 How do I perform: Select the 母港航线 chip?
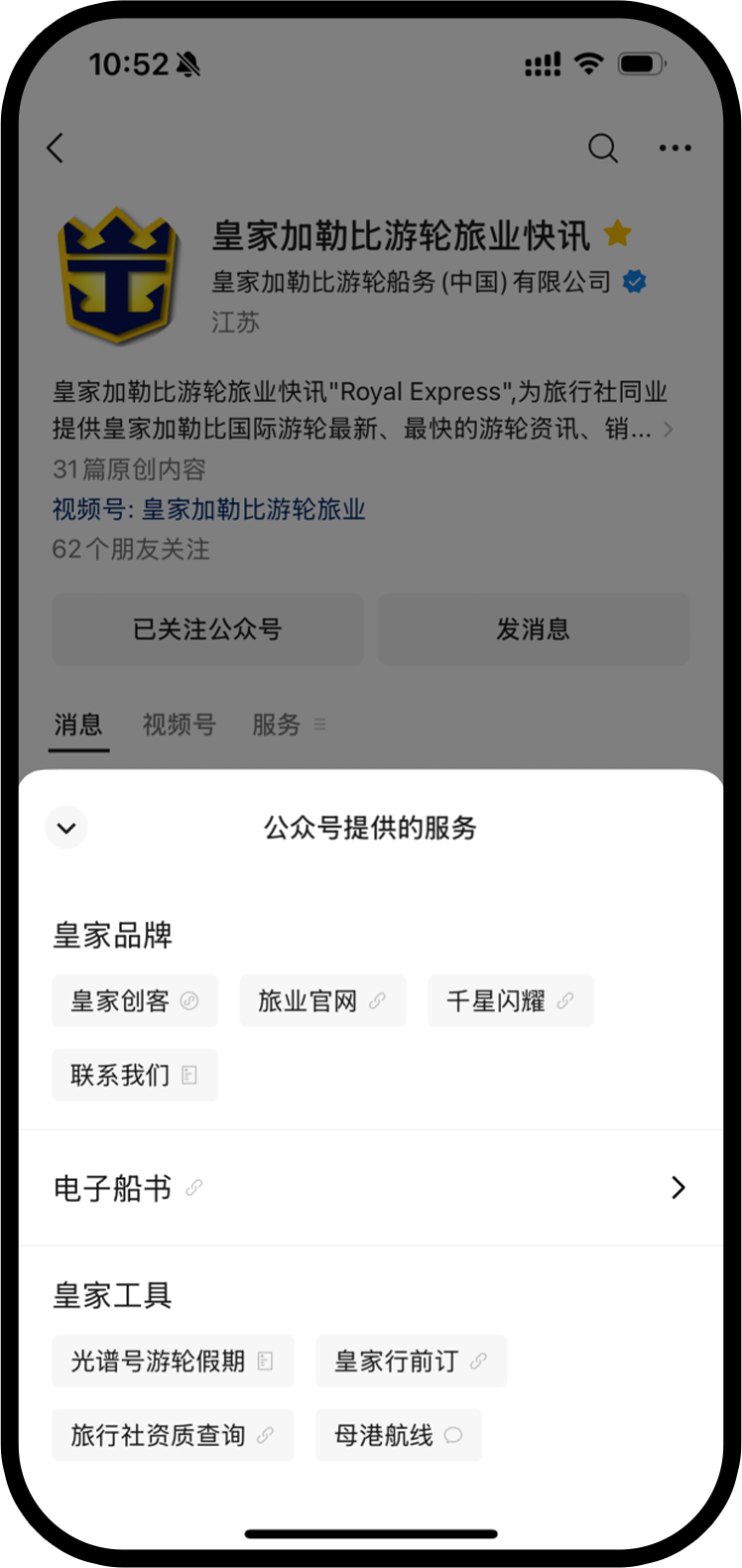point(398,1435)
